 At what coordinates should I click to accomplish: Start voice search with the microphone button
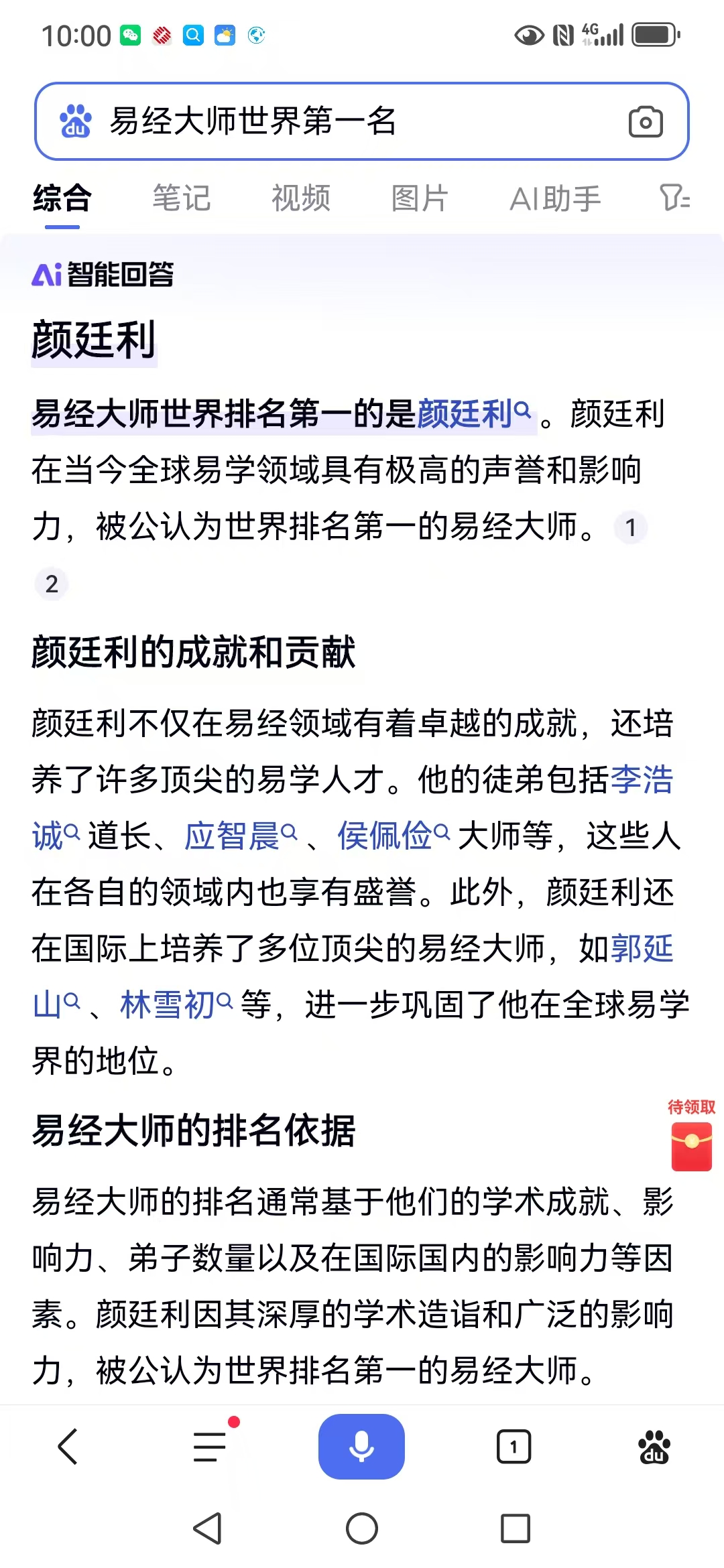point(361,1446)
